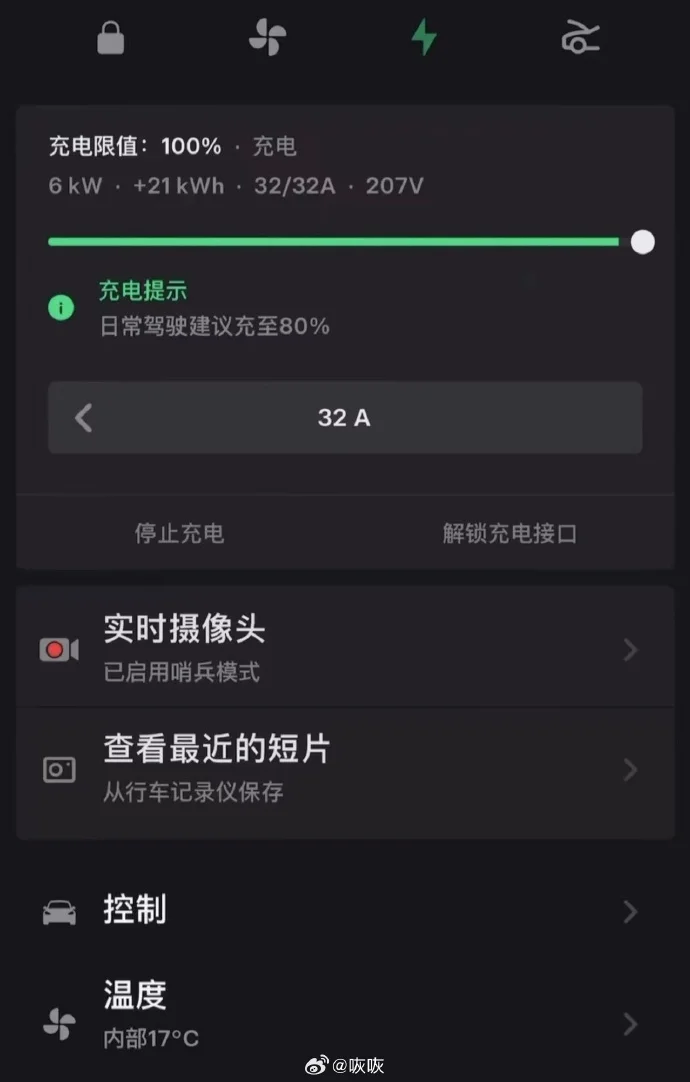Decrease charging current with left arrow
Image resolution: width=690 pixels, height=1082 pixels.
click(x=84, y=418)
